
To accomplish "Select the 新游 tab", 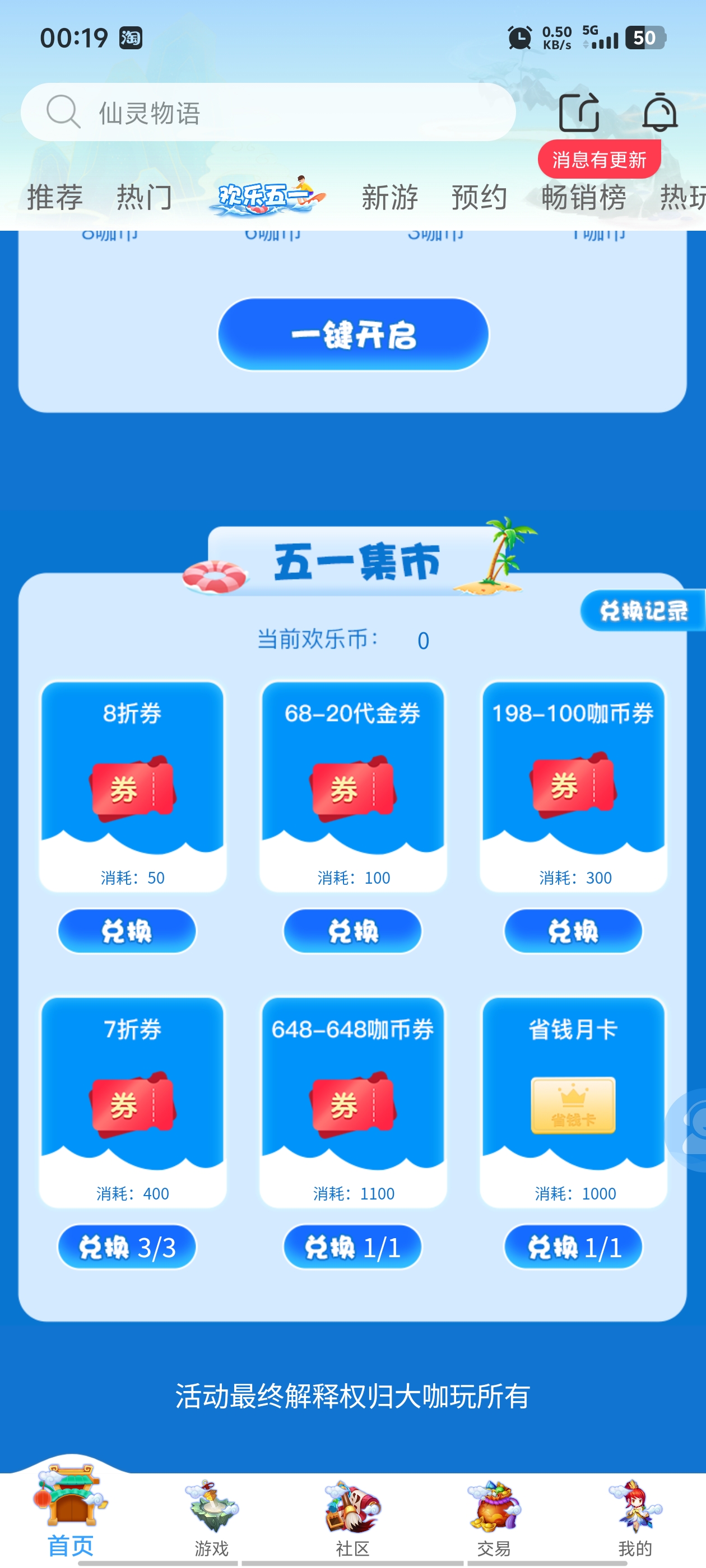I will point(390,198).
